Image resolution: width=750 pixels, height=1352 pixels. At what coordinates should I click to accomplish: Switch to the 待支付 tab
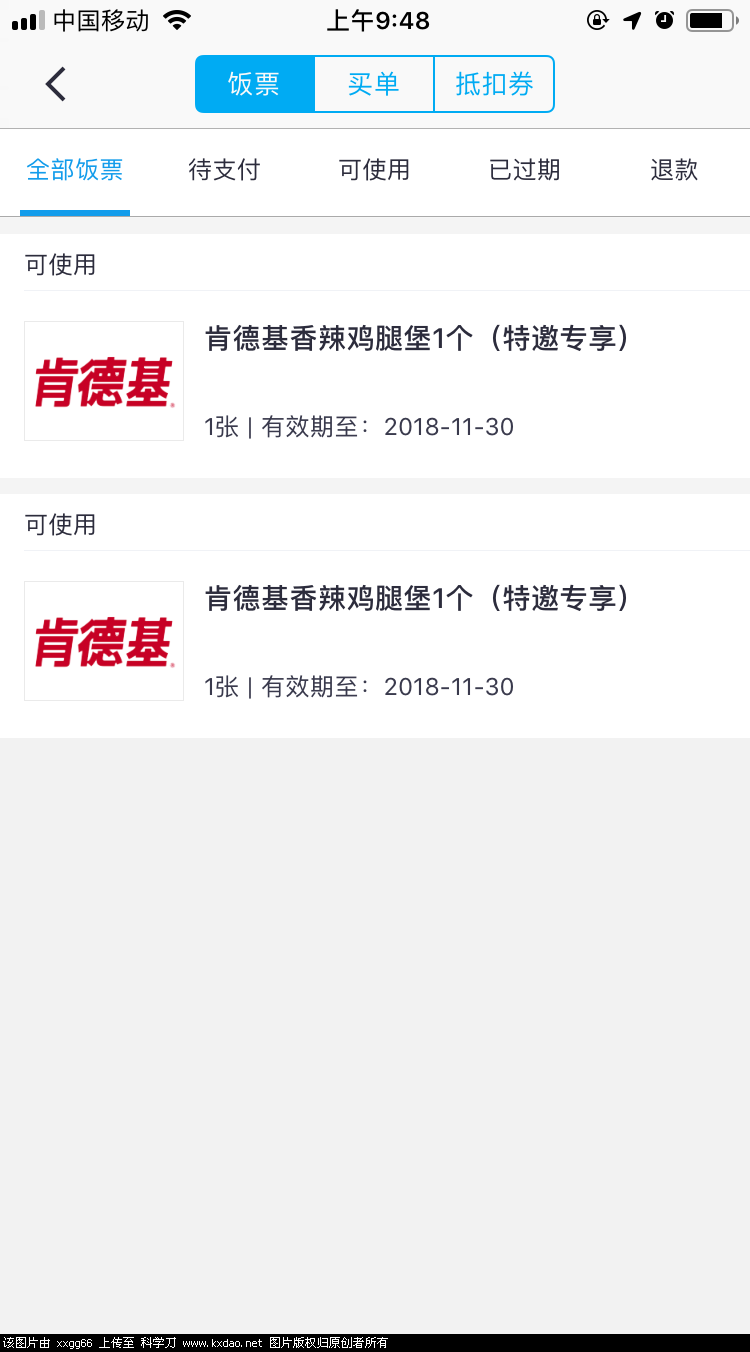click(224, 170)
